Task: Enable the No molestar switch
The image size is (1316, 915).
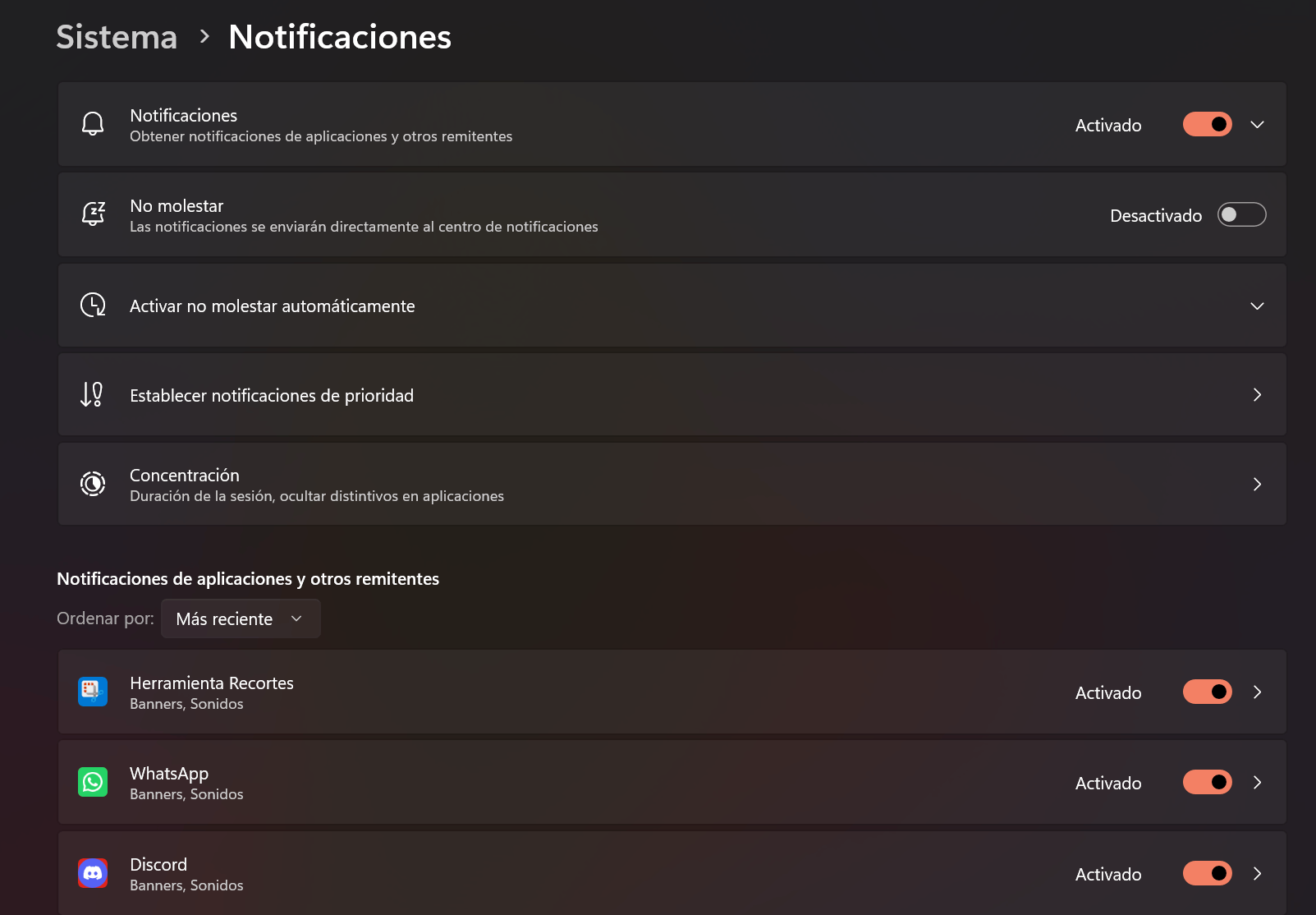Action: point(1241,214)
